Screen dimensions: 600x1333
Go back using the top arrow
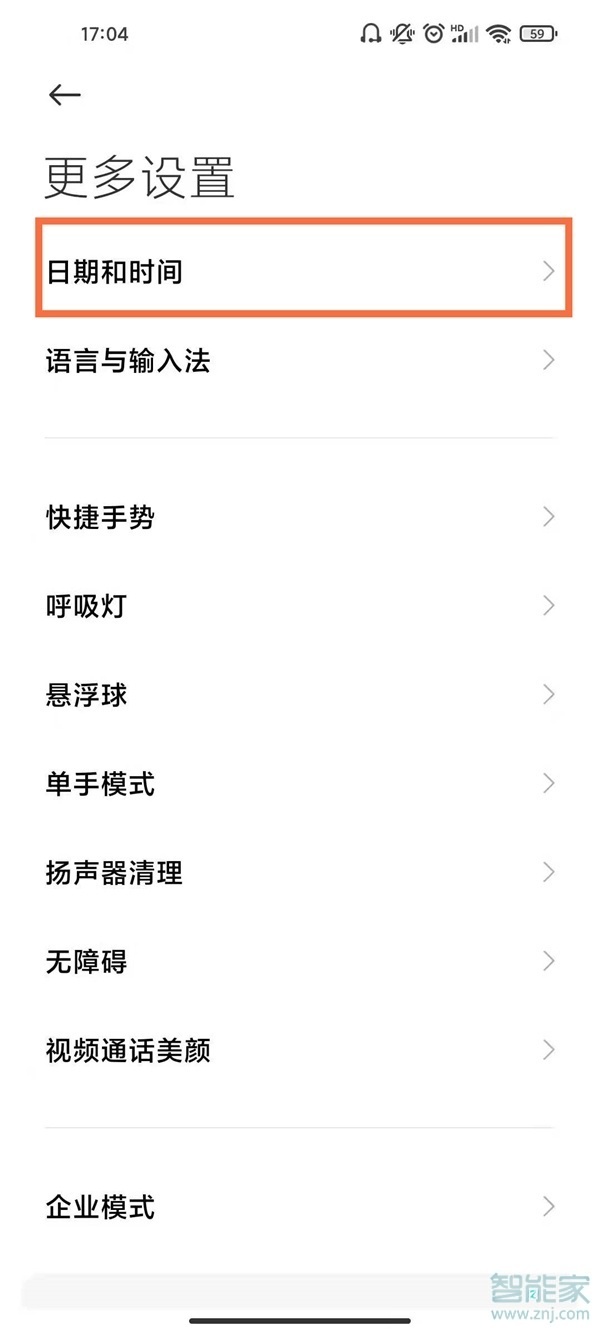[x=64, y=95]
